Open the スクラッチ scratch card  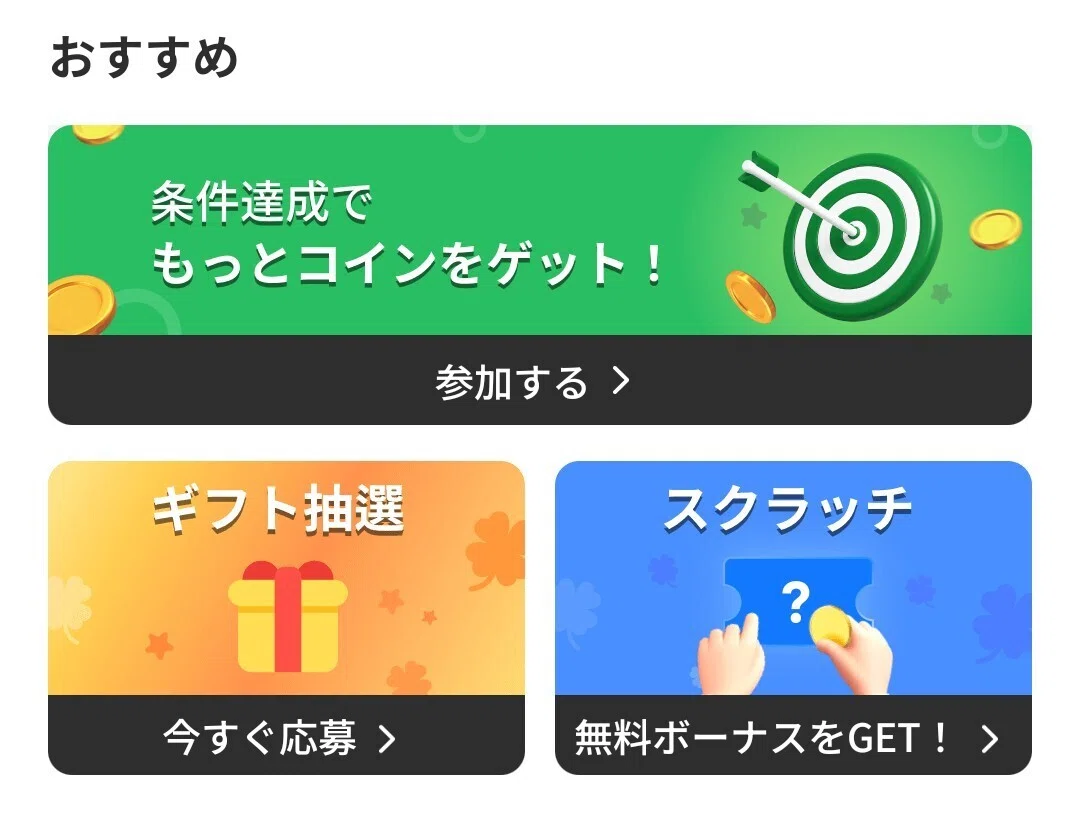pos(793,618)
